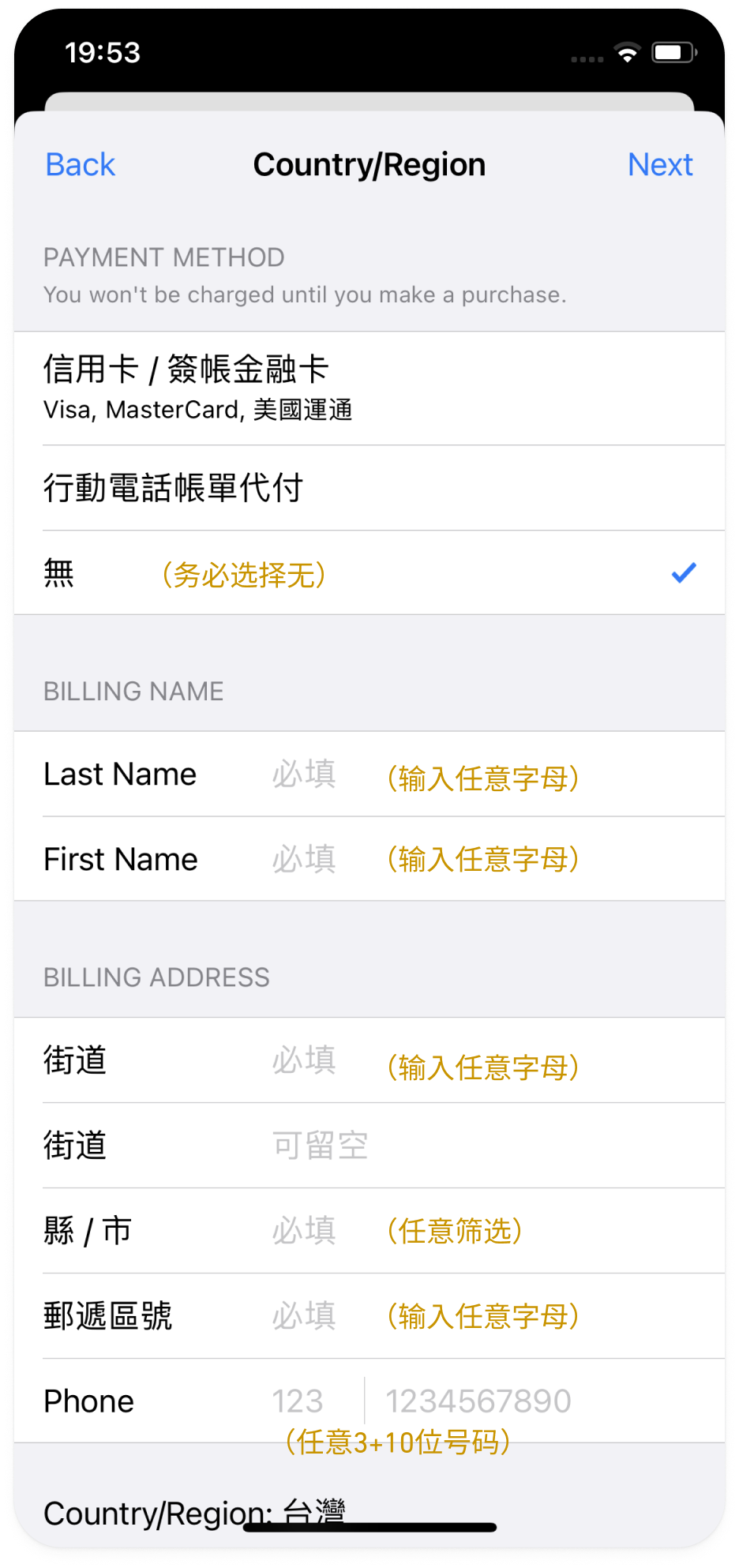Tap the Next button
The width and height of the screenshot is (739, 1568).
pyautogui.click(x=660, y=164)
